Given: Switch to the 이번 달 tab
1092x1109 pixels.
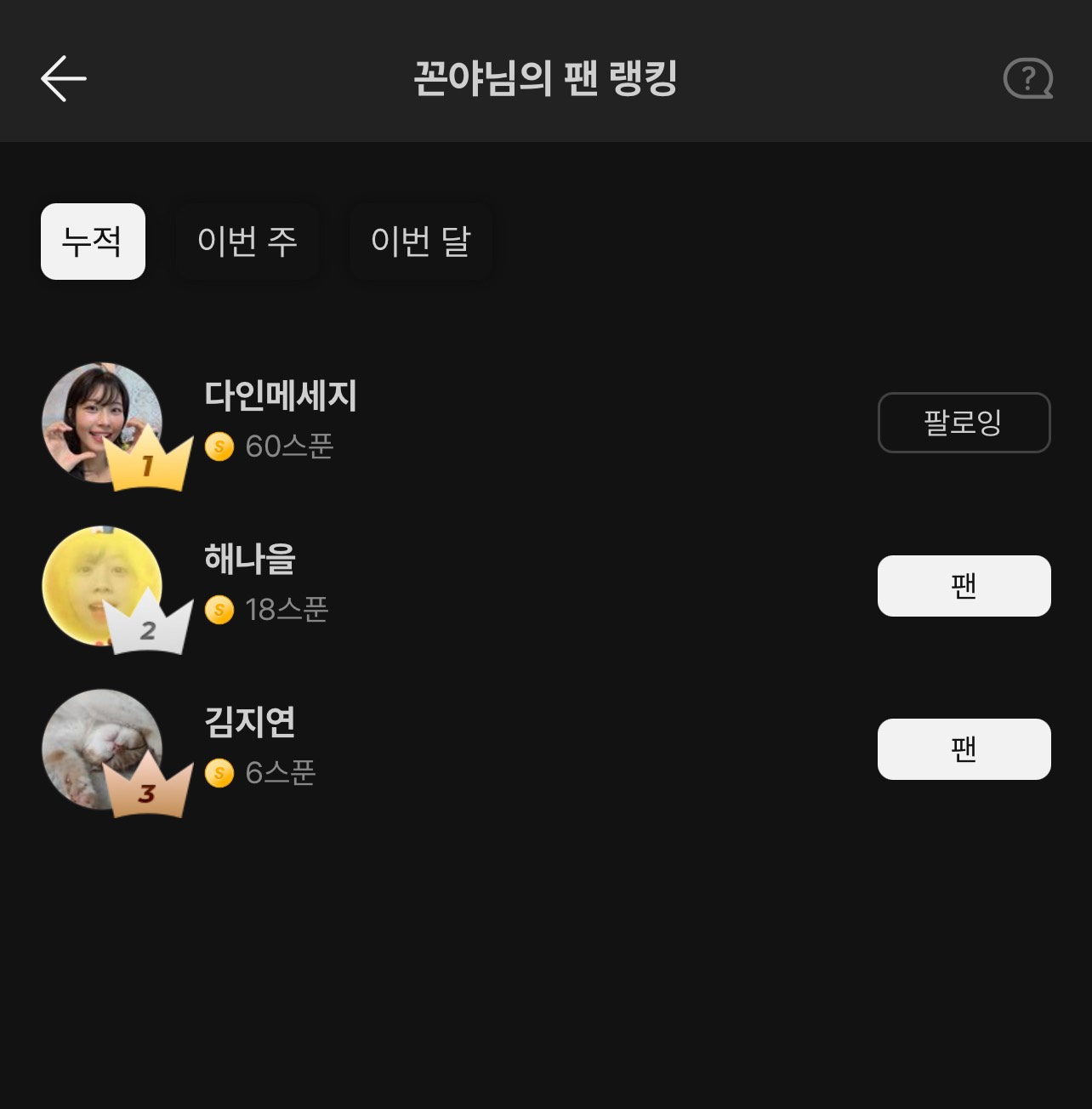Looking at the screenshot, I should 420,242.
